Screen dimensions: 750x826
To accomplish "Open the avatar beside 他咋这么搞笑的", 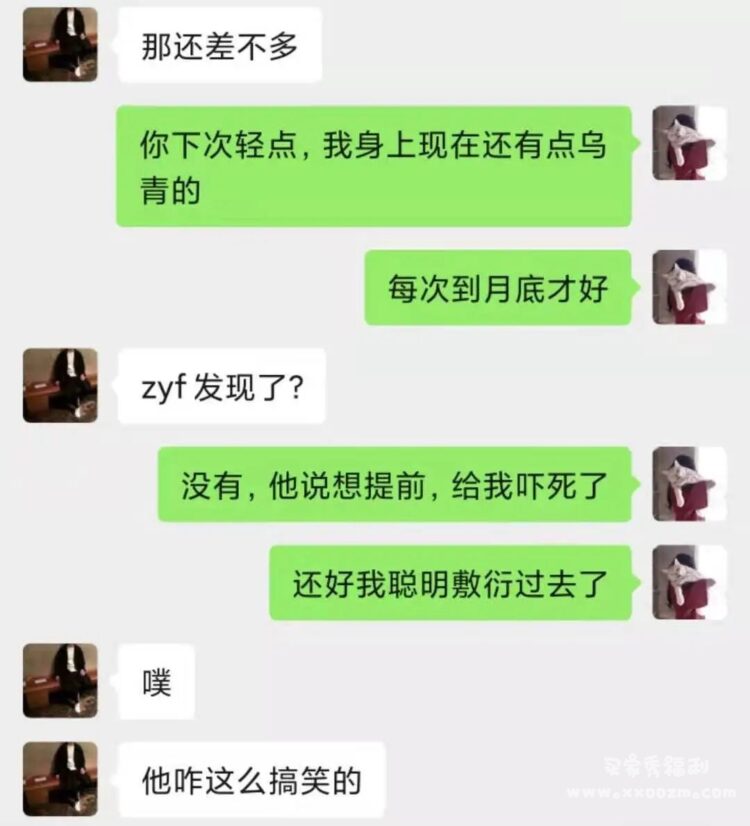I will tap(60, 778).
